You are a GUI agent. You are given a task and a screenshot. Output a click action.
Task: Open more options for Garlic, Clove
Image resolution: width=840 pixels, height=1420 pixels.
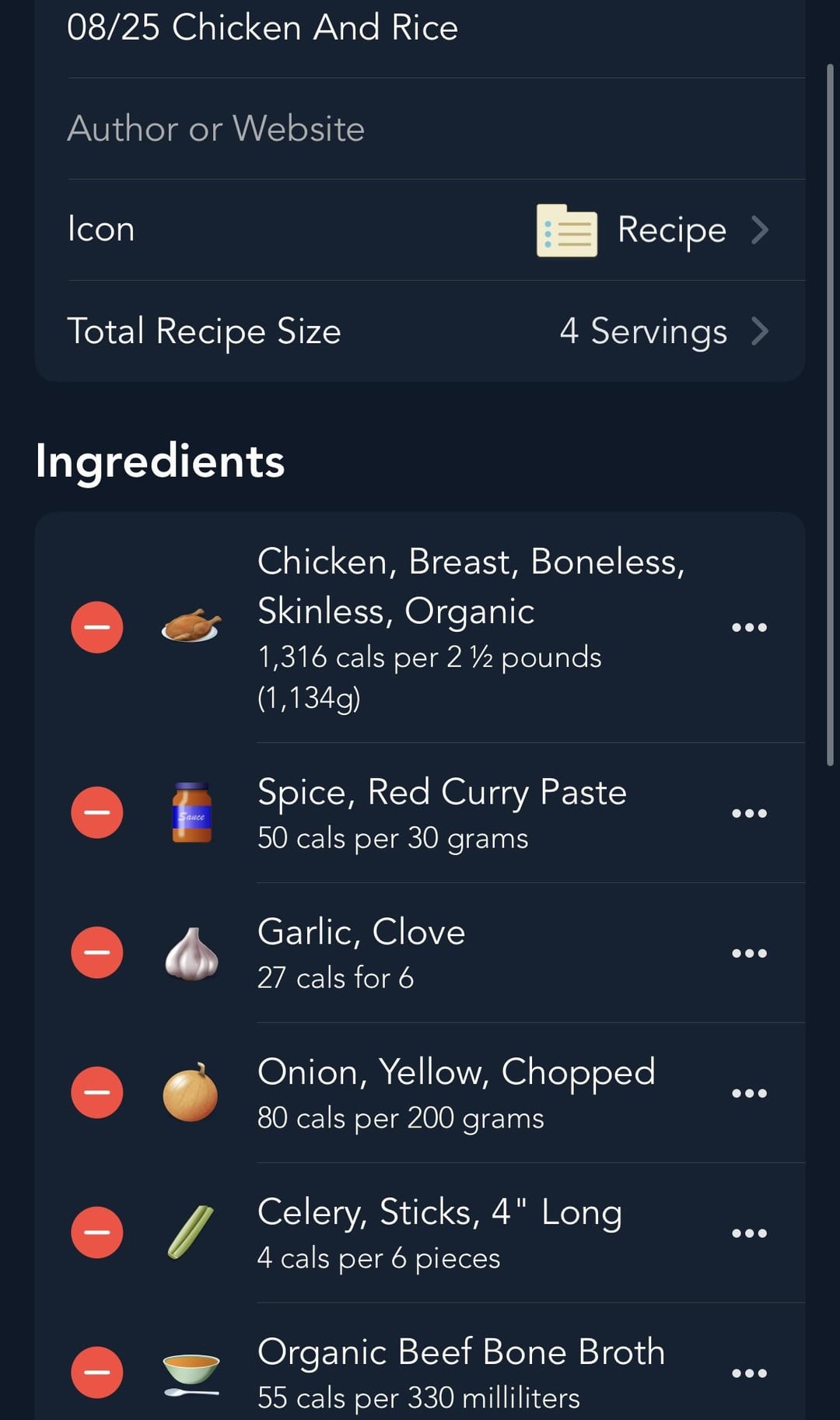coord(749,953)
